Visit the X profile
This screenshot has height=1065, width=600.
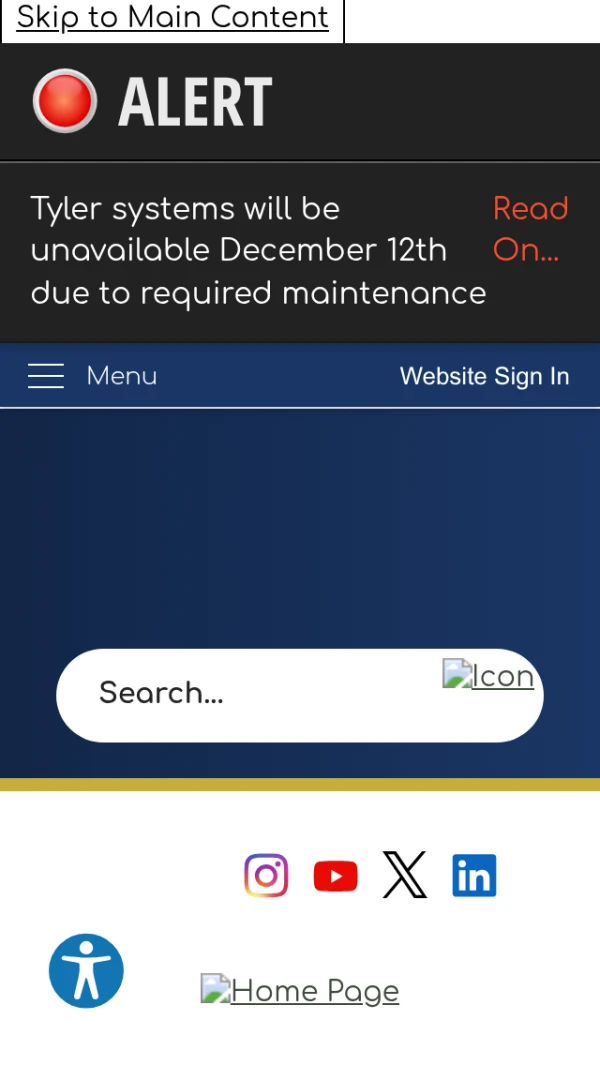pyautogui.click(x=405, y=876)
